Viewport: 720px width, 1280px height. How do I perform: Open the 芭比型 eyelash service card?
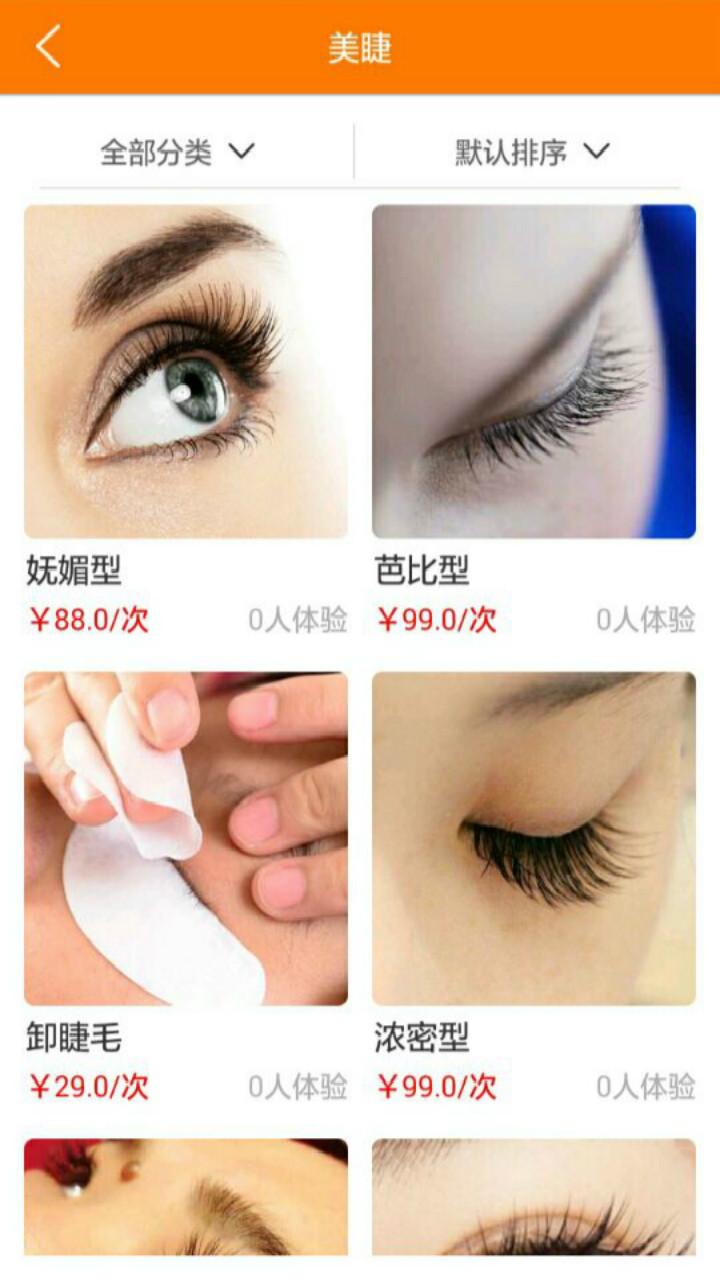[x=534, y=372]
